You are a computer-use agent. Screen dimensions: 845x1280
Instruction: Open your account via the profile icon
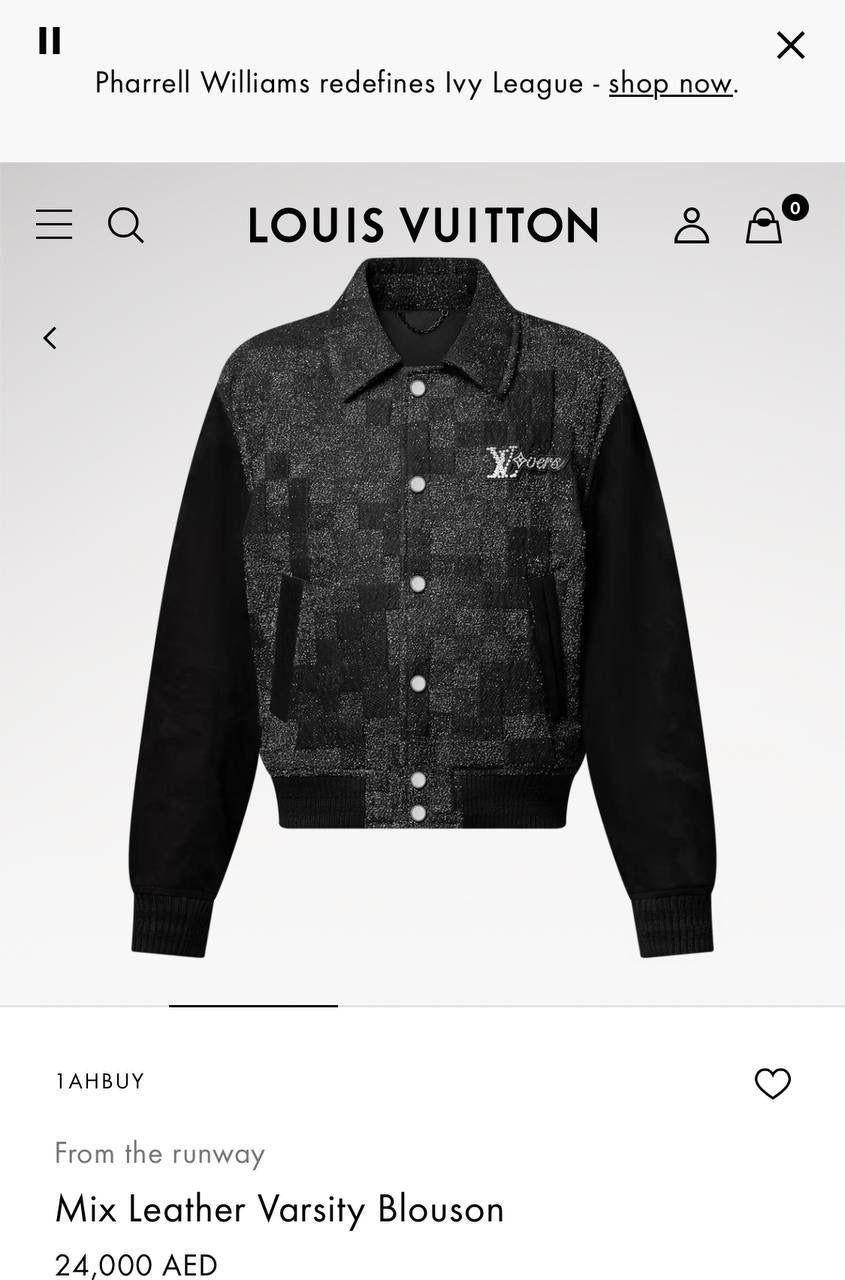691,225
